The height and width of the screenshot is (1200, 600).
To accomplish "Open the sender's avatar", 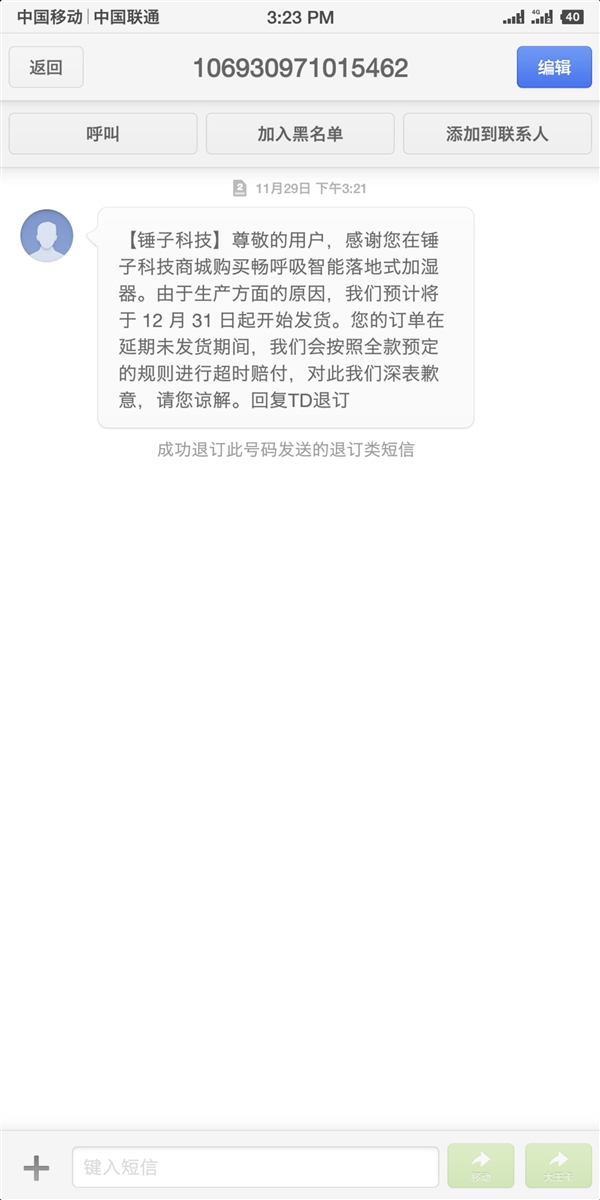I will pos(47,236).
